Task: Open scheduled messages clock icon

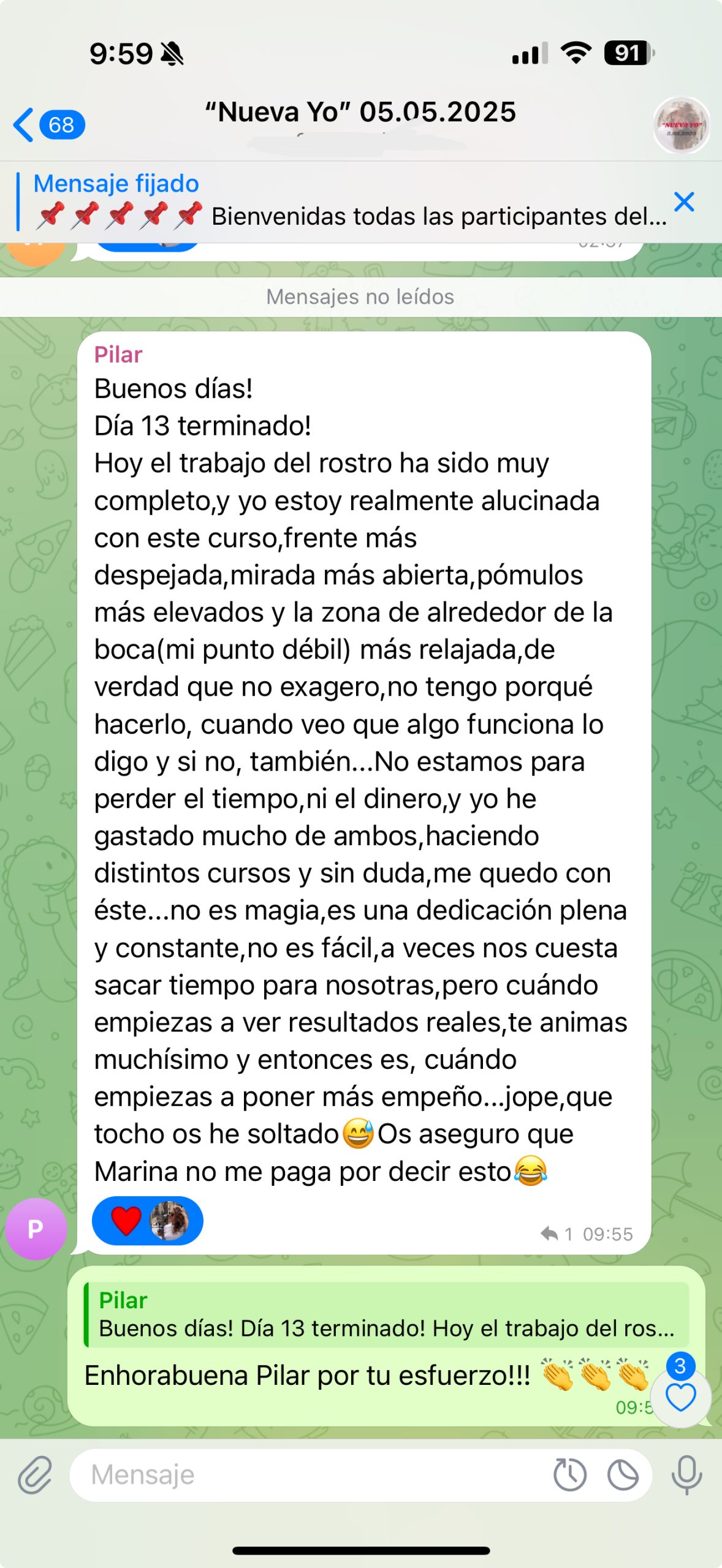Action: (569, 1475)
